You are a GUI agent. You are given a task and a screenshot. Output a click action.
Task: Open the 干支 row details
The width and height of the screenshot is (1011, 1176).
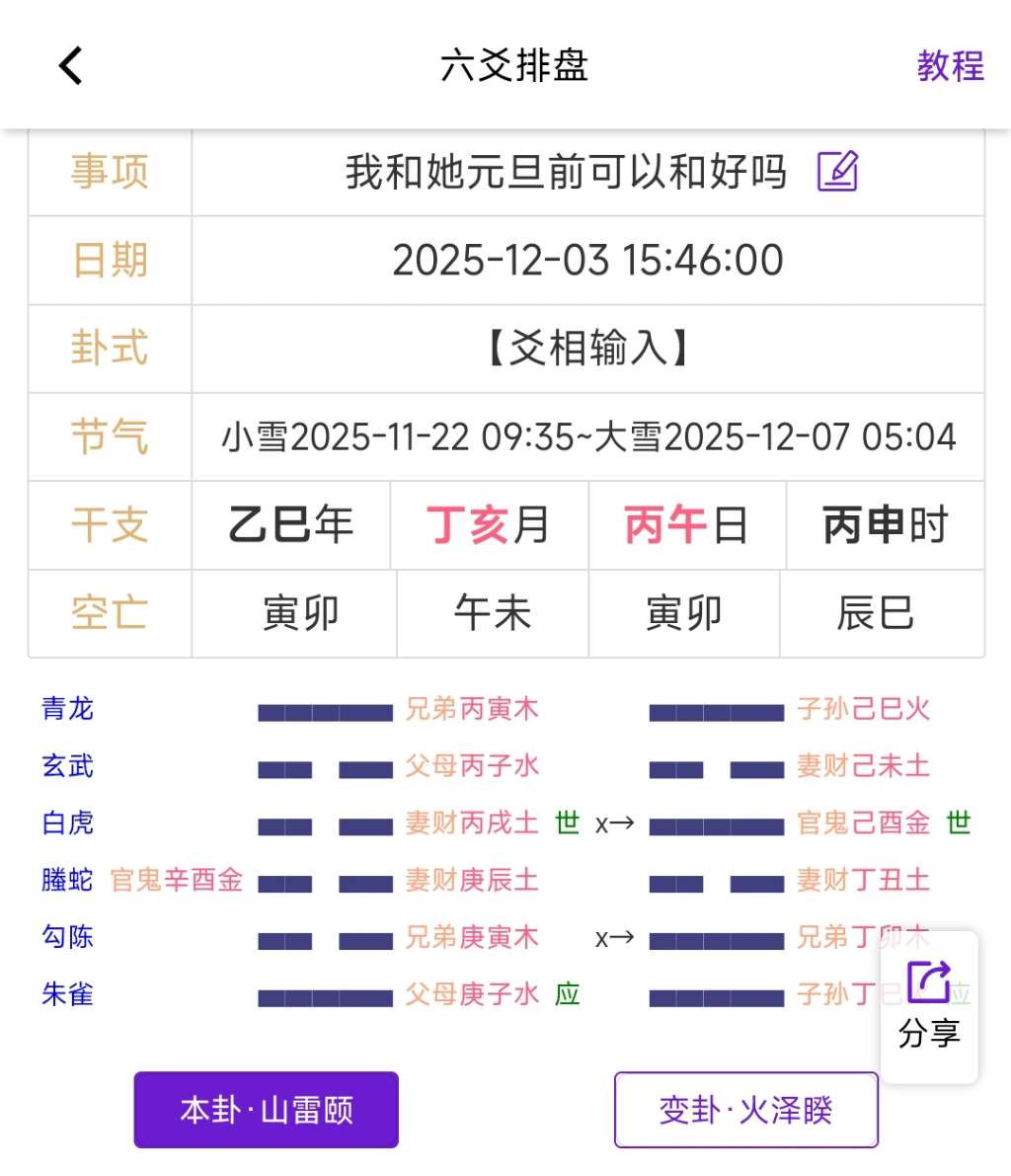click(589, 524)
